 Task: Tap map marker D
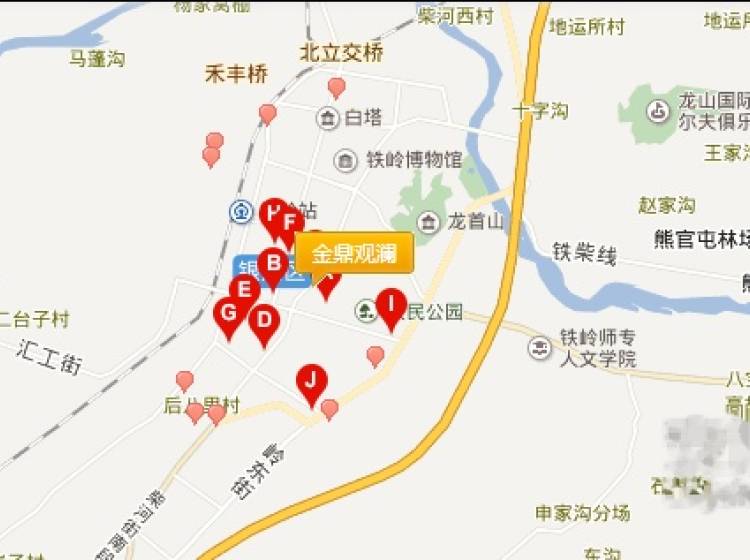263,321
